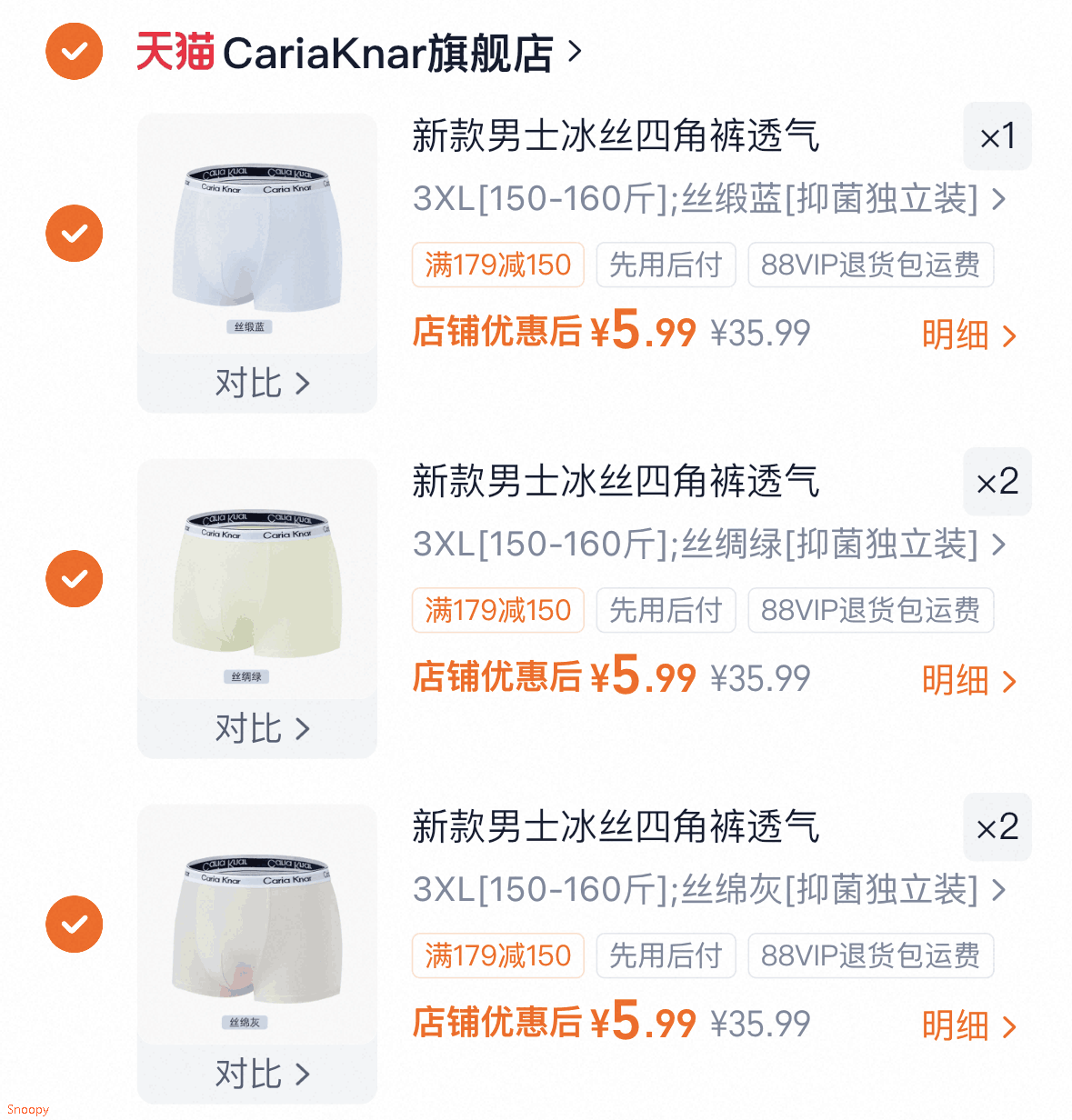Change the 丝绵灰 size and color options
This screenshot has height=1120, width=1072.
(x=709, y=890)
